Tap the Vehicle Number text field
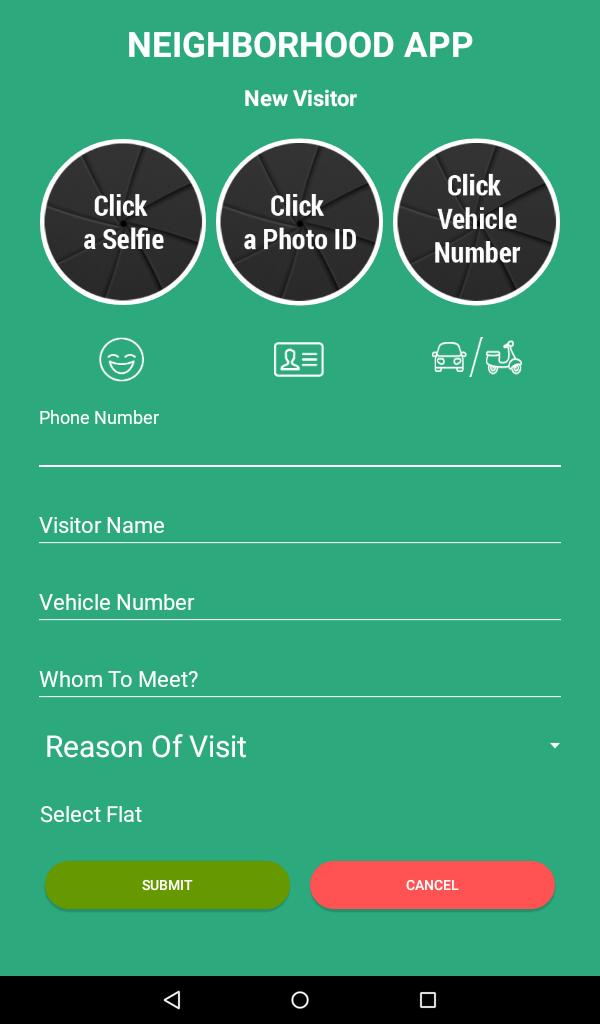The height and width of the screenshot is (1024, 600). pos(299,602)
